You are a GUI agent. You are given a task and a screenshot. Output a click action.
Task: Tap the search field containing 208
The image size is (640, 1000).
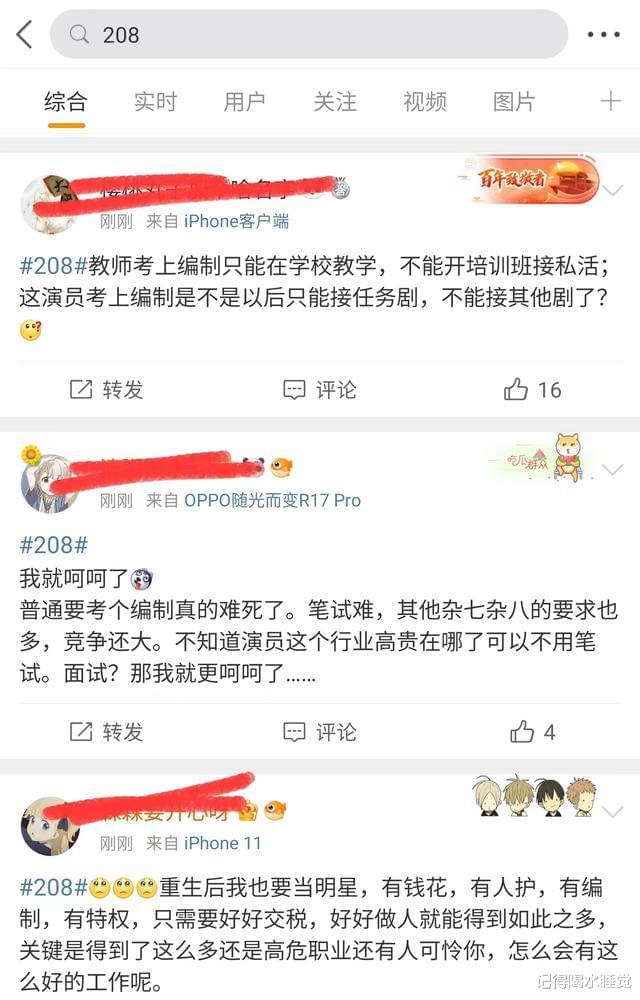point(310,35)
